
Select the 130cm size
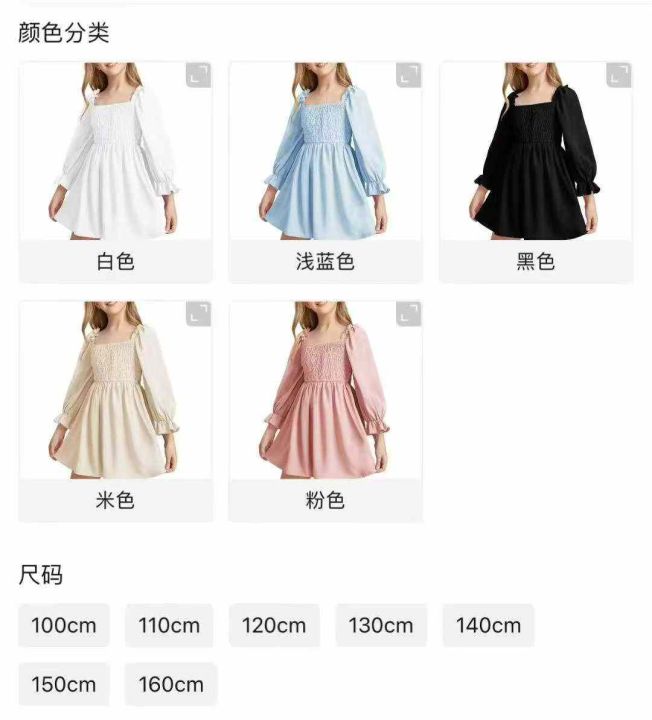point(381,626)
